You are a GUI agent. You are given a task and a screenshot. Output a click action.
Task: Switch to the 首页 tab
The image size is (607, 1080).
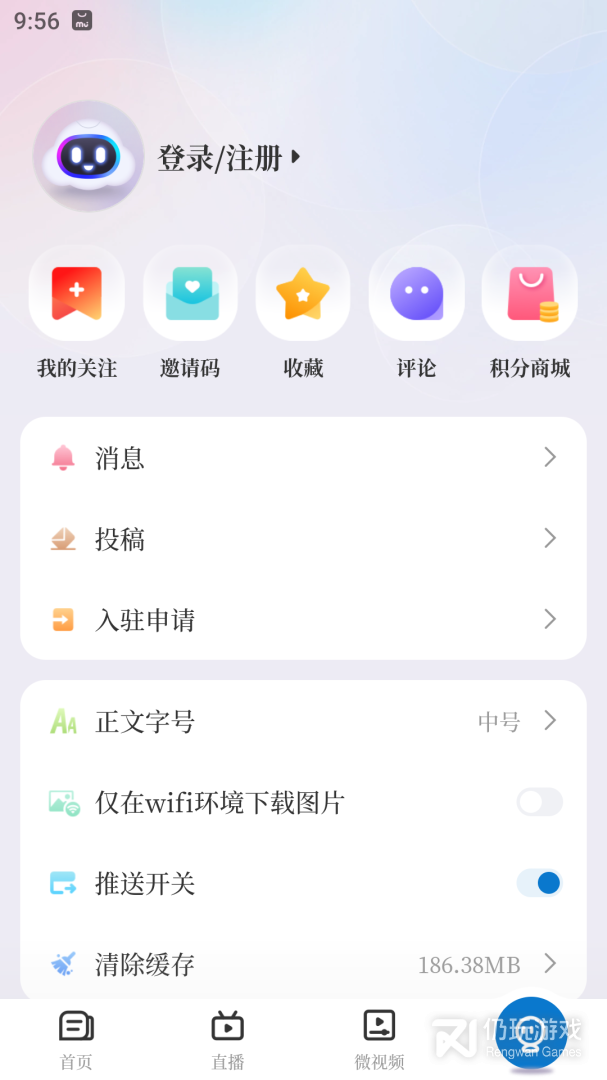coord(76,1040)
